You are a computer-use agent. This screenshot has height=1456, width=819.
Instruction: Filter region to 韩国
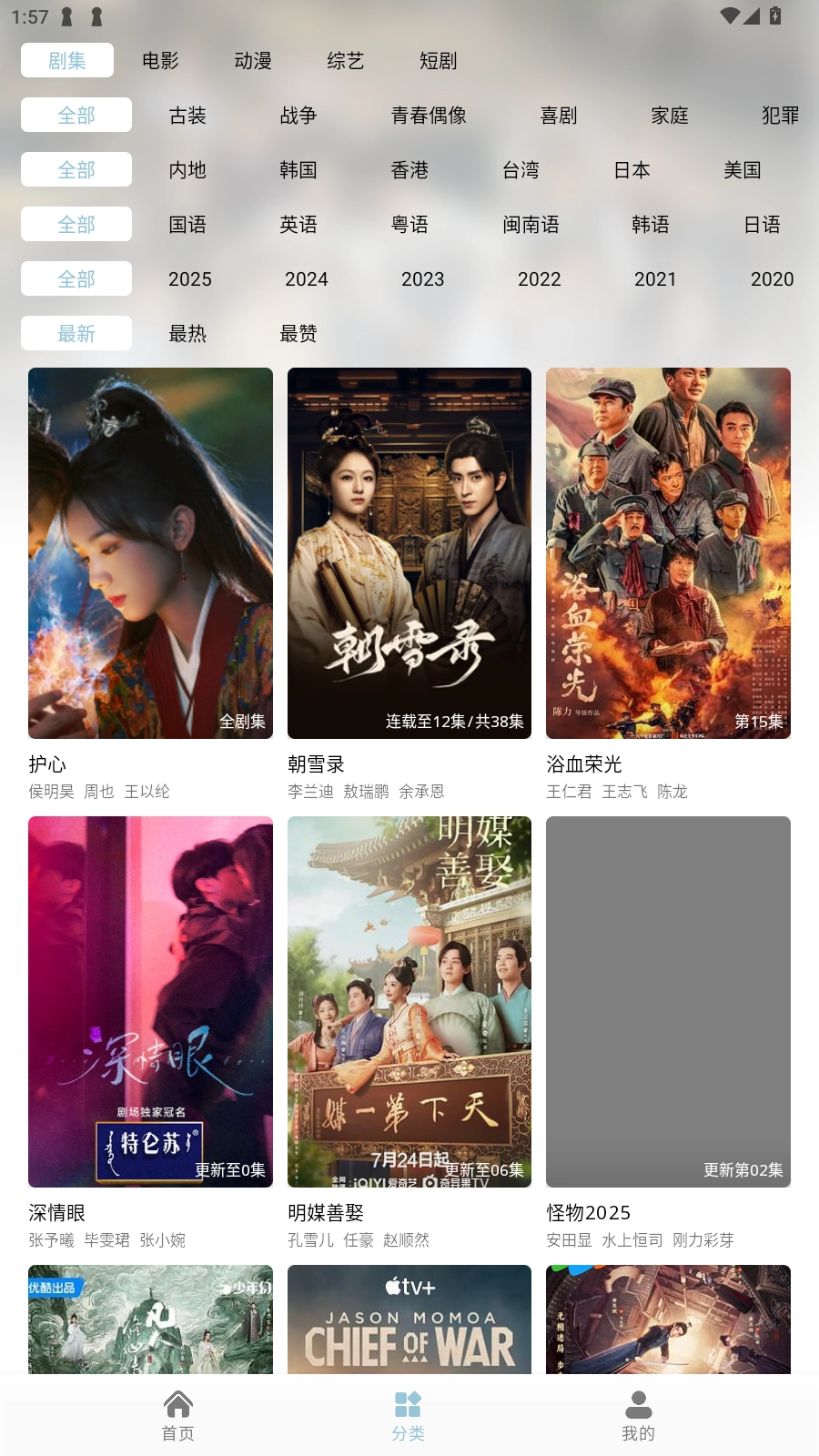298,170
